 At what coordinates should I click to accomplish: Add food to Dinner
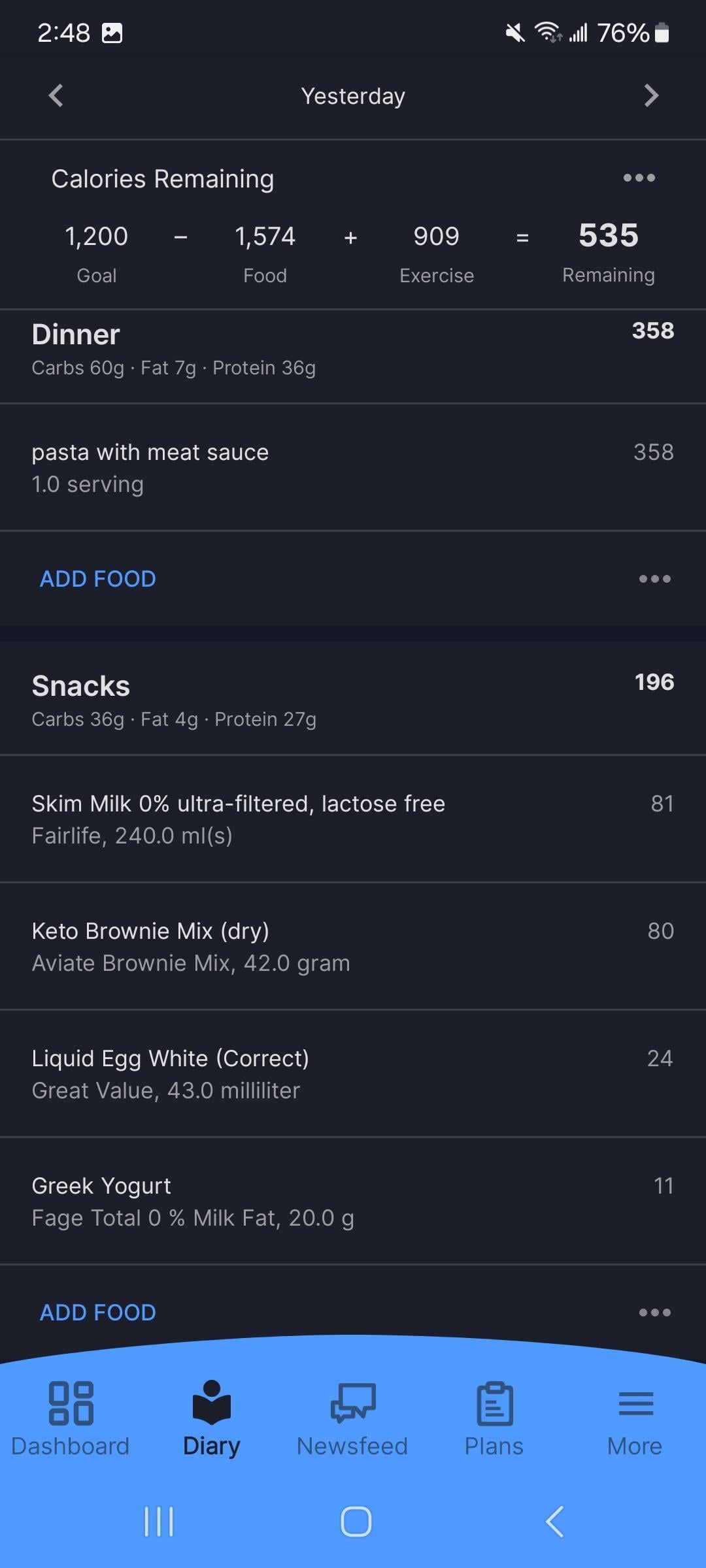pos(98,579)
